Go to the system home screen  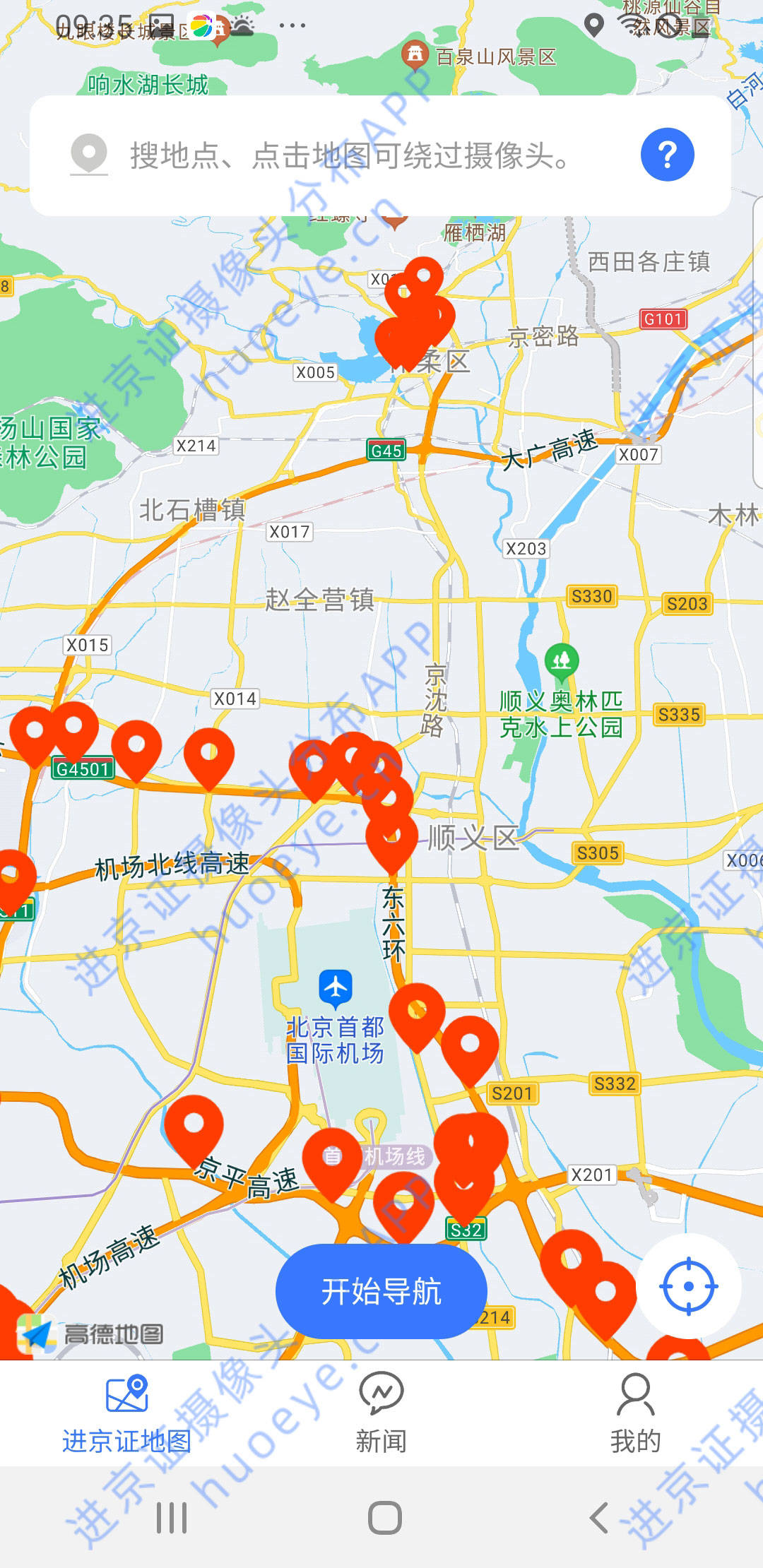[384, 1517]
